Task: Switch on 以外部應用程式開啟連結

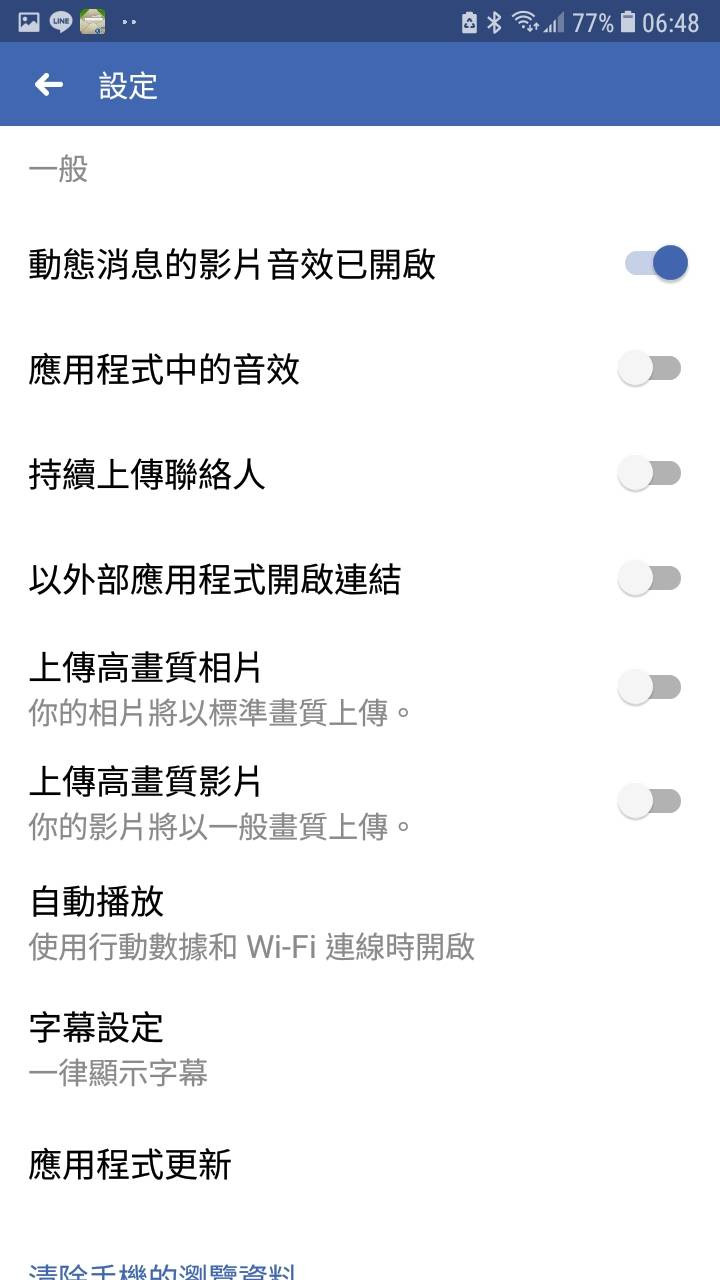Action: click(x=650, y=578)
